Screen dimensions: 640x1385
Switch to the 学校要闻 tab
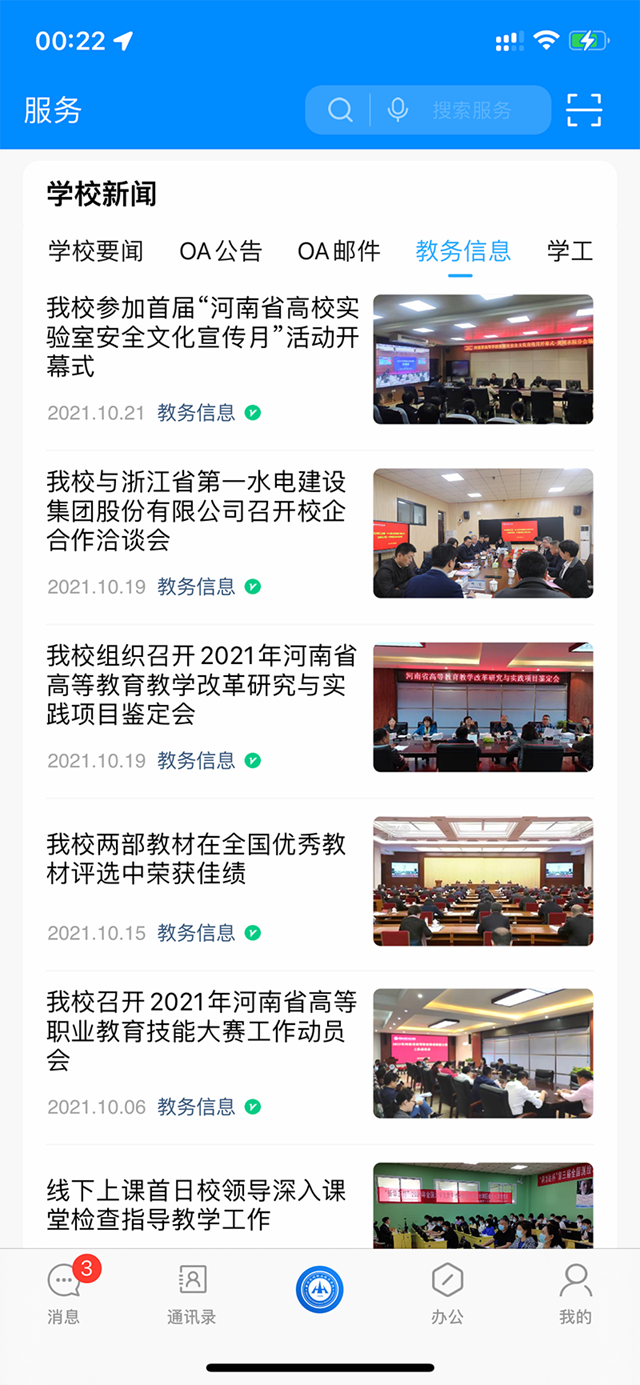95,251
